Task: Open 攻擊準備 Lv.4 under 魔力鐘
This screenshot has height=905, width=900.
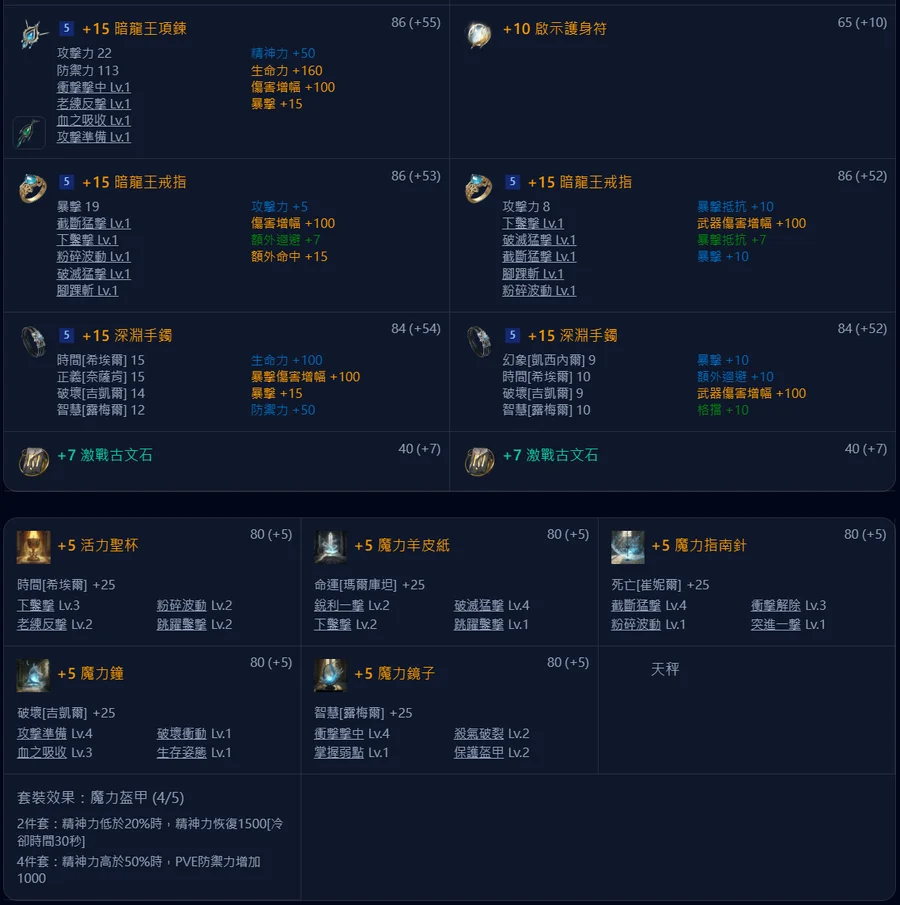Action: 54,733
